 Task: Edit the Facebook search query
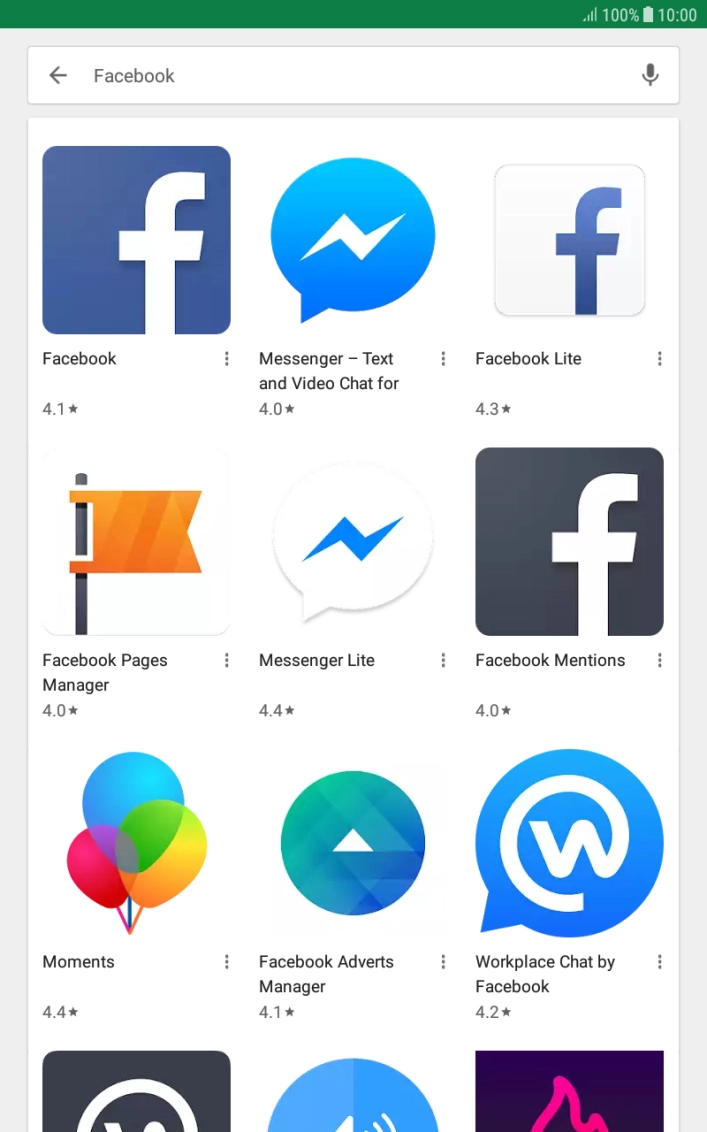[x=350, y=75]
